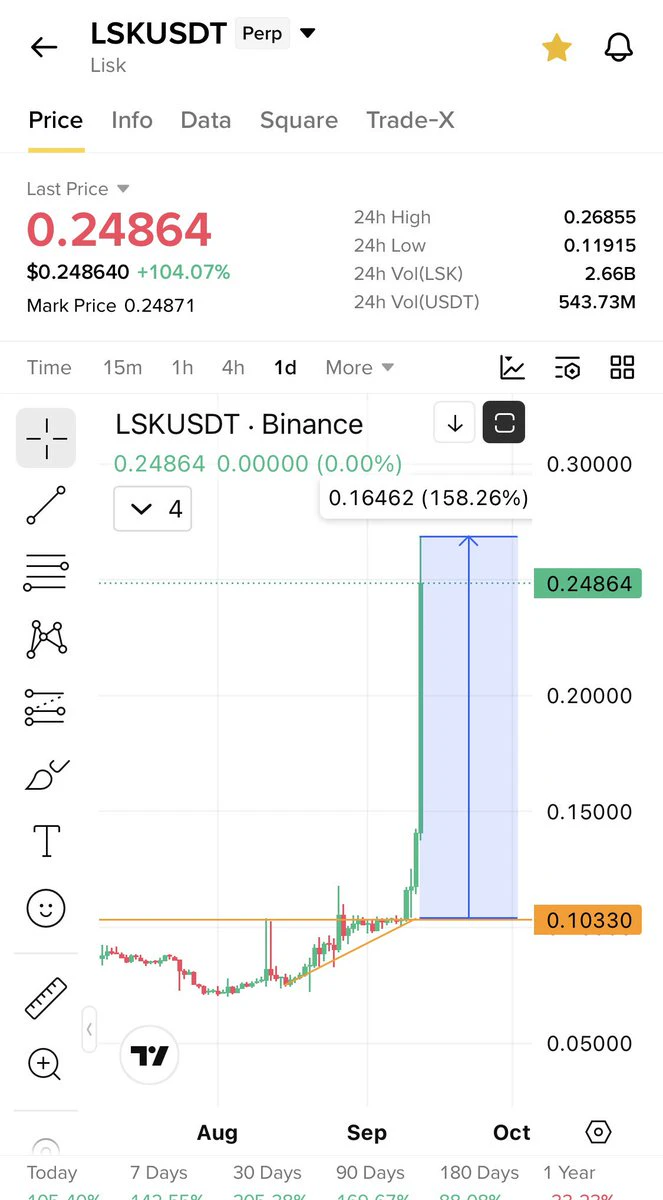Viewport: 663px width, 1200px height.
Task: Select the 4h chart interval
Action: pyautogui.click(x=233, y=367)
